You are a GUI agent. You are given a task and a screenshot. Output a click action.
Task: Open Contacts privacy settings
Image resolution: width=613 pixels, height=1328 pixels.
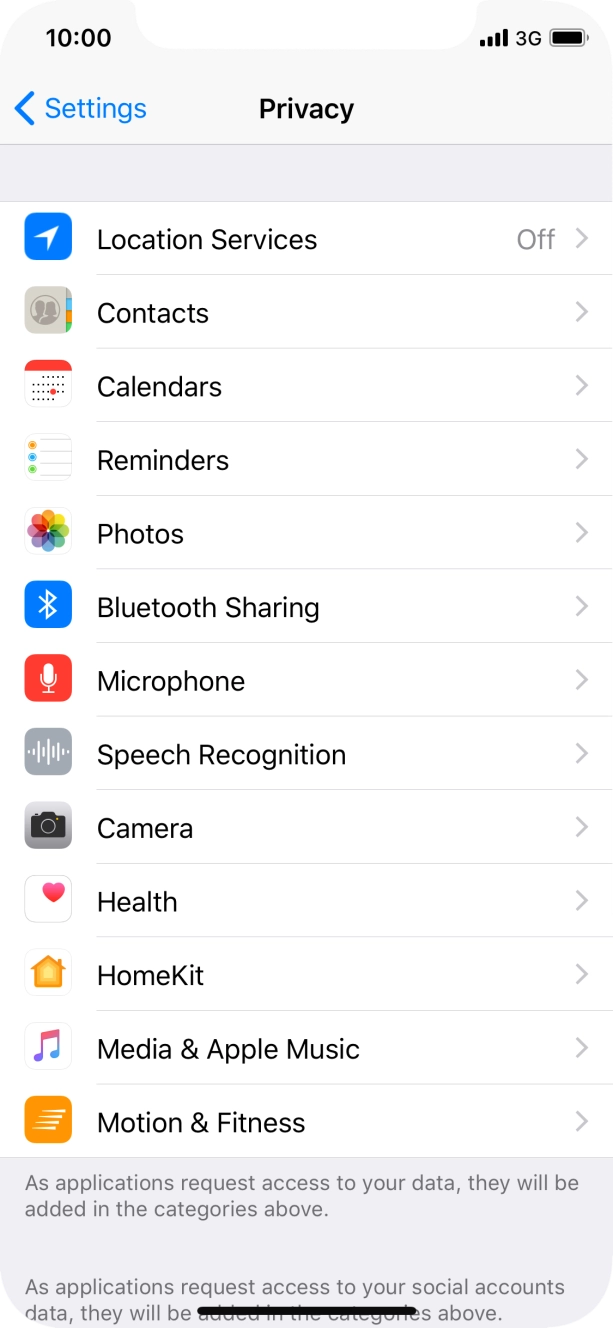click(x=306, y=313)
